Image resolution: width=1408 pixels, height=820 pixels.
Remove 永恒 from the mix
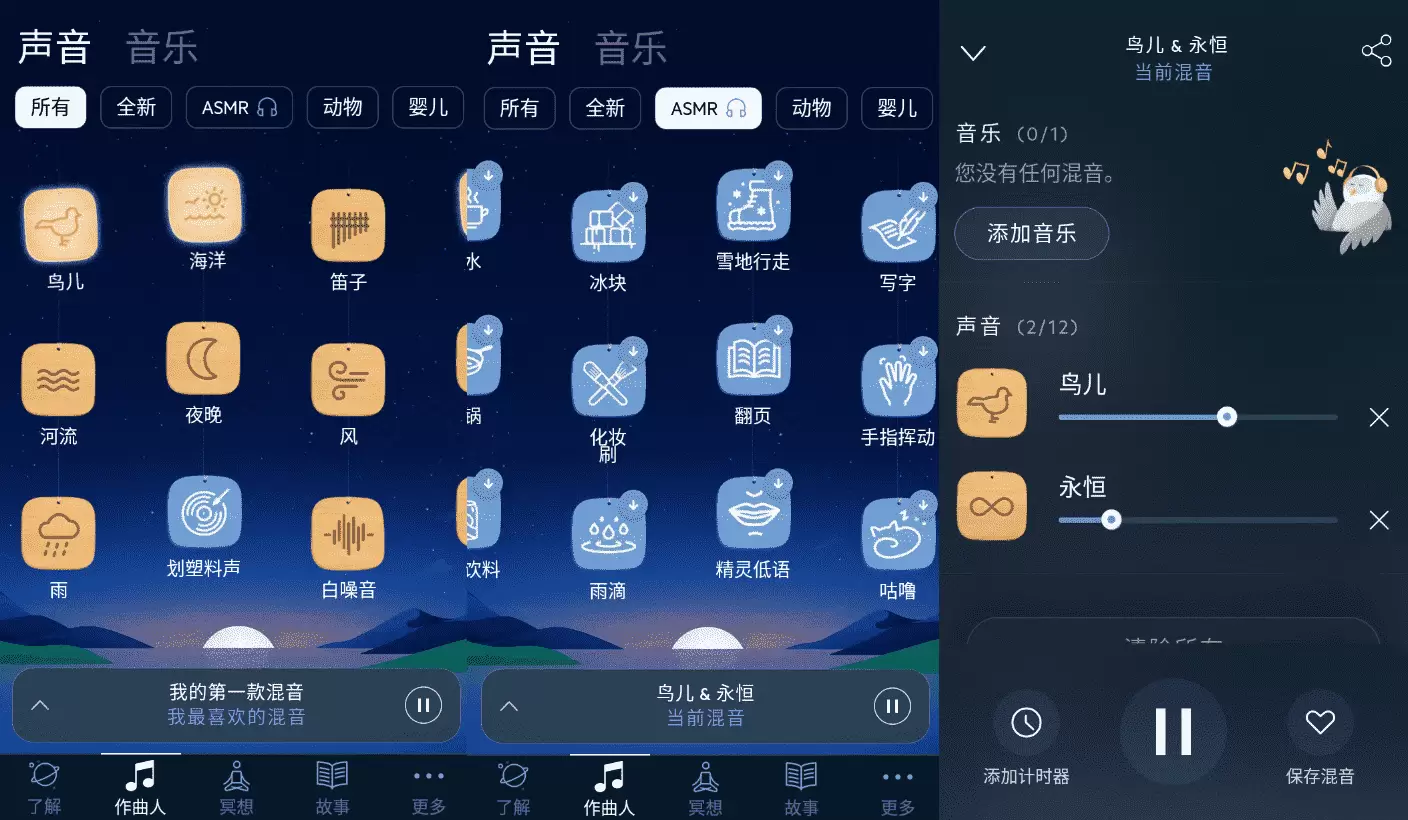click(x=1378, y=520)
